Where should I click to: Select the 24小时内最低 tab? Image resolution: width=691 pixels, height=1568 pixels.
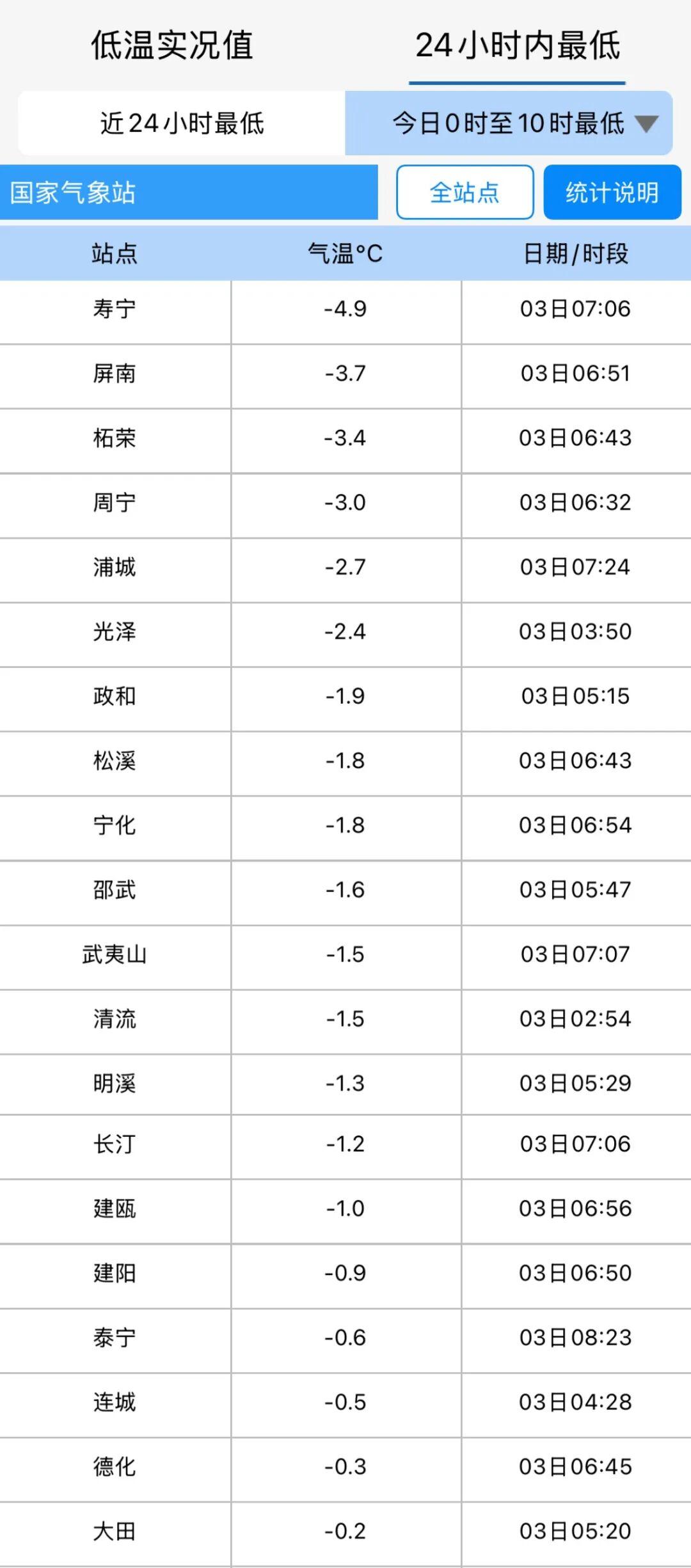tap(518, 45)
